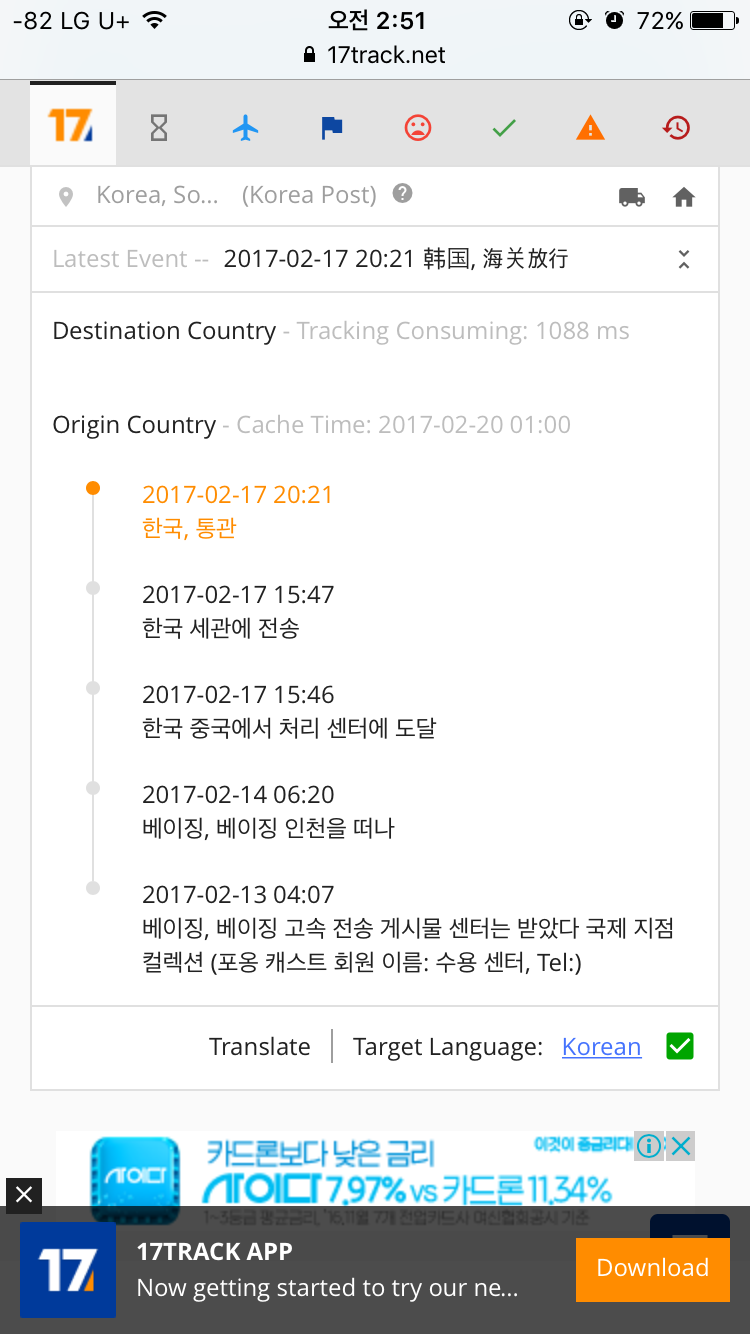The image size is (750, 1334).
Task: Switch to the hourglass not-found tab
Action: coord(159,128)
